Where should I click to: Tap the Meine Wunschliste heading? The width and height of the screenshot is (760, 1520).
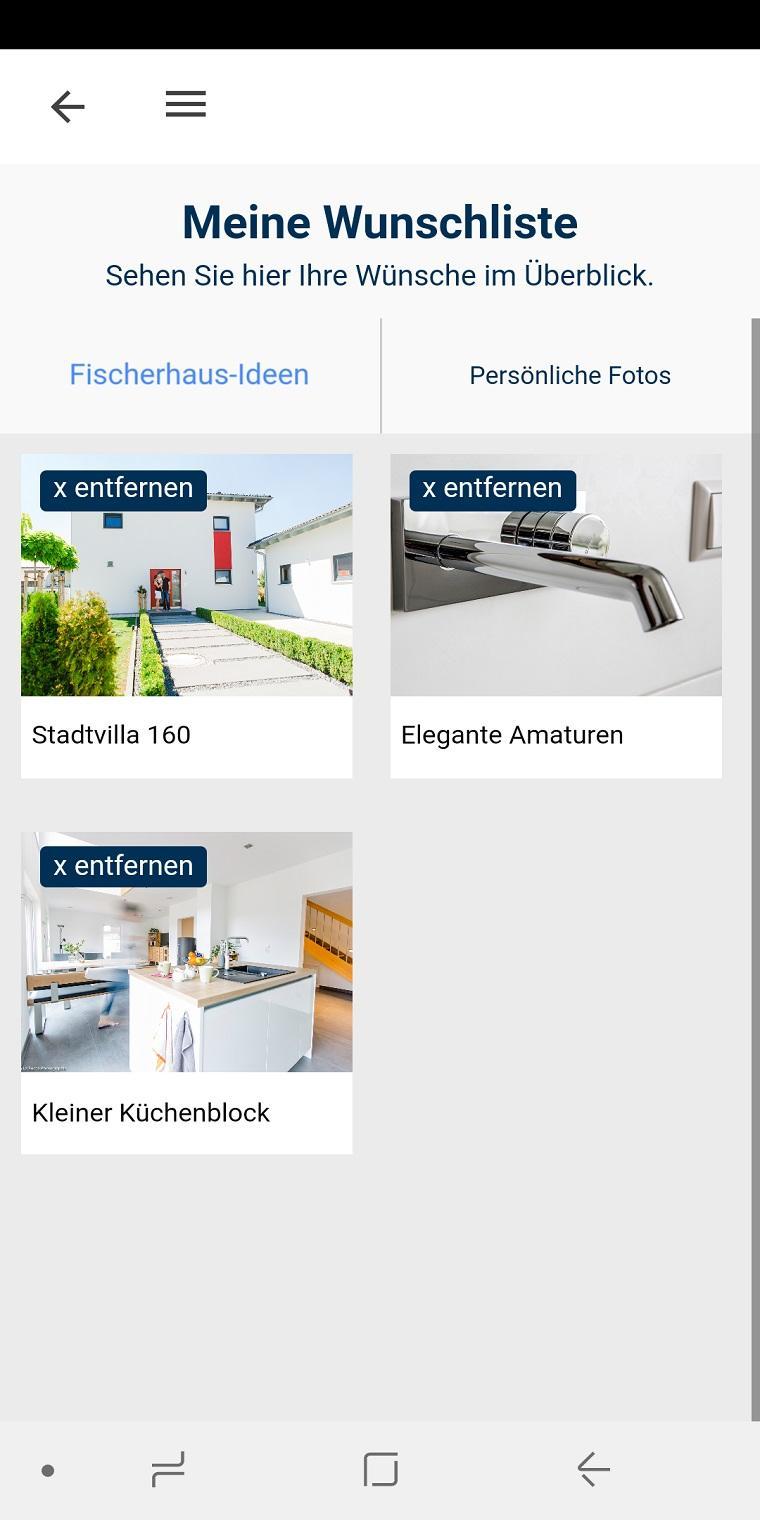click(x=380, y=222)
